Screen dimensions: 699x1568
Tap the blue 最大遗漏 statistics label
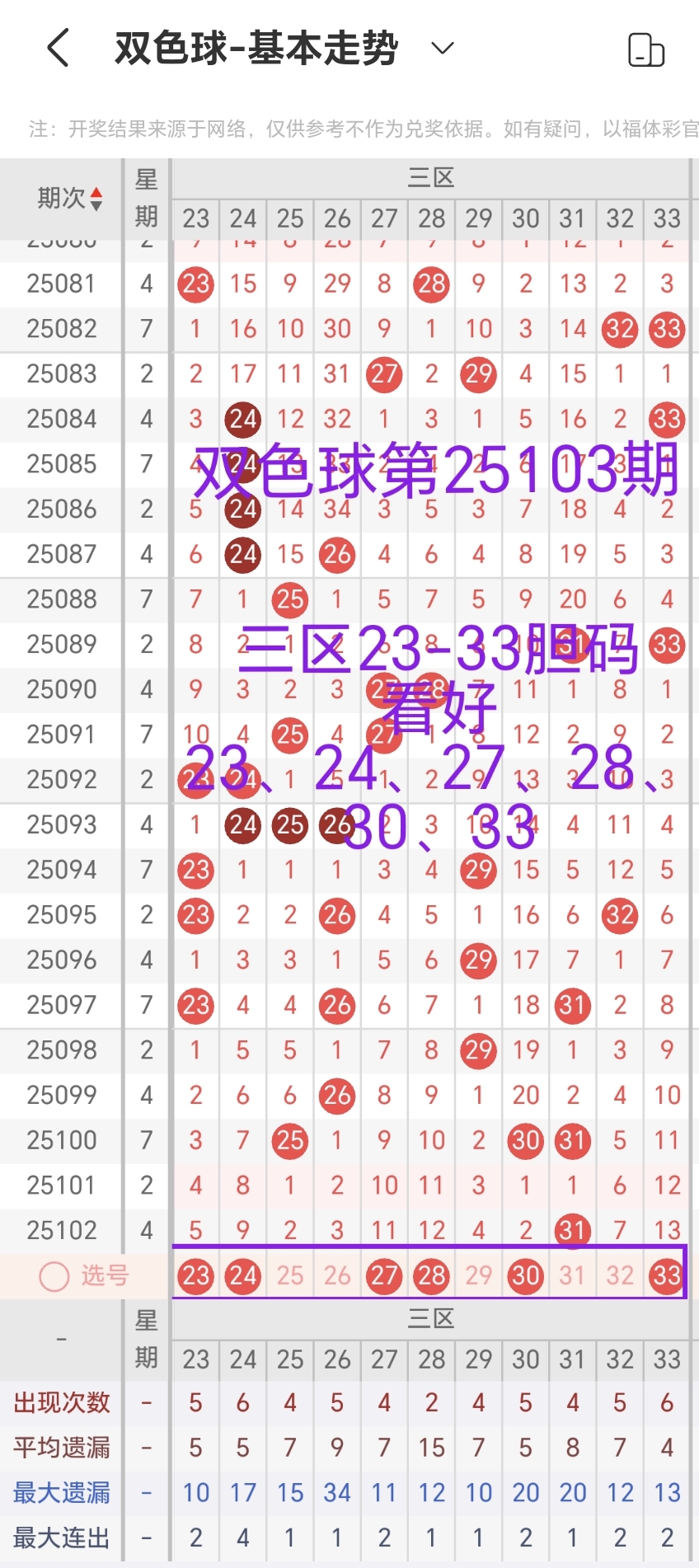point(59,1492)
